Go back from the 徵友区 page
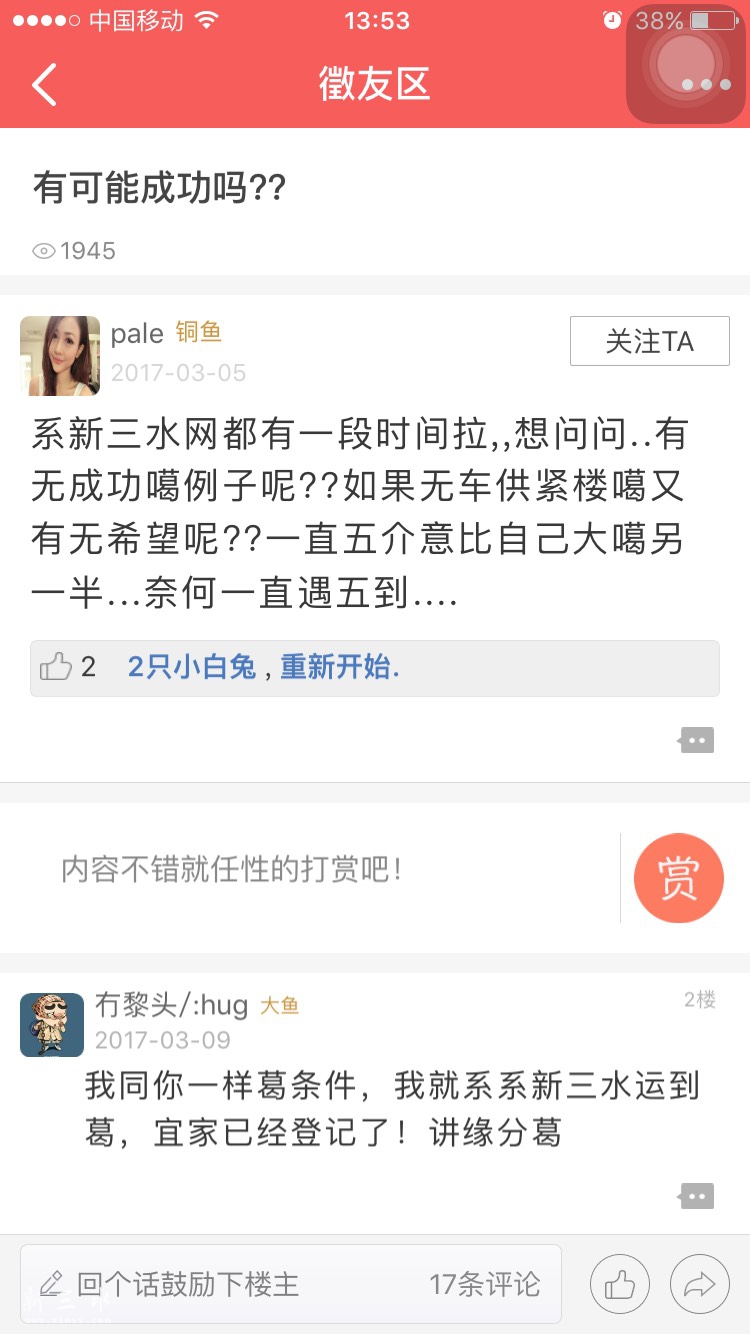Viewport: 750px width, 1334px height. click(x=44, y=84)
